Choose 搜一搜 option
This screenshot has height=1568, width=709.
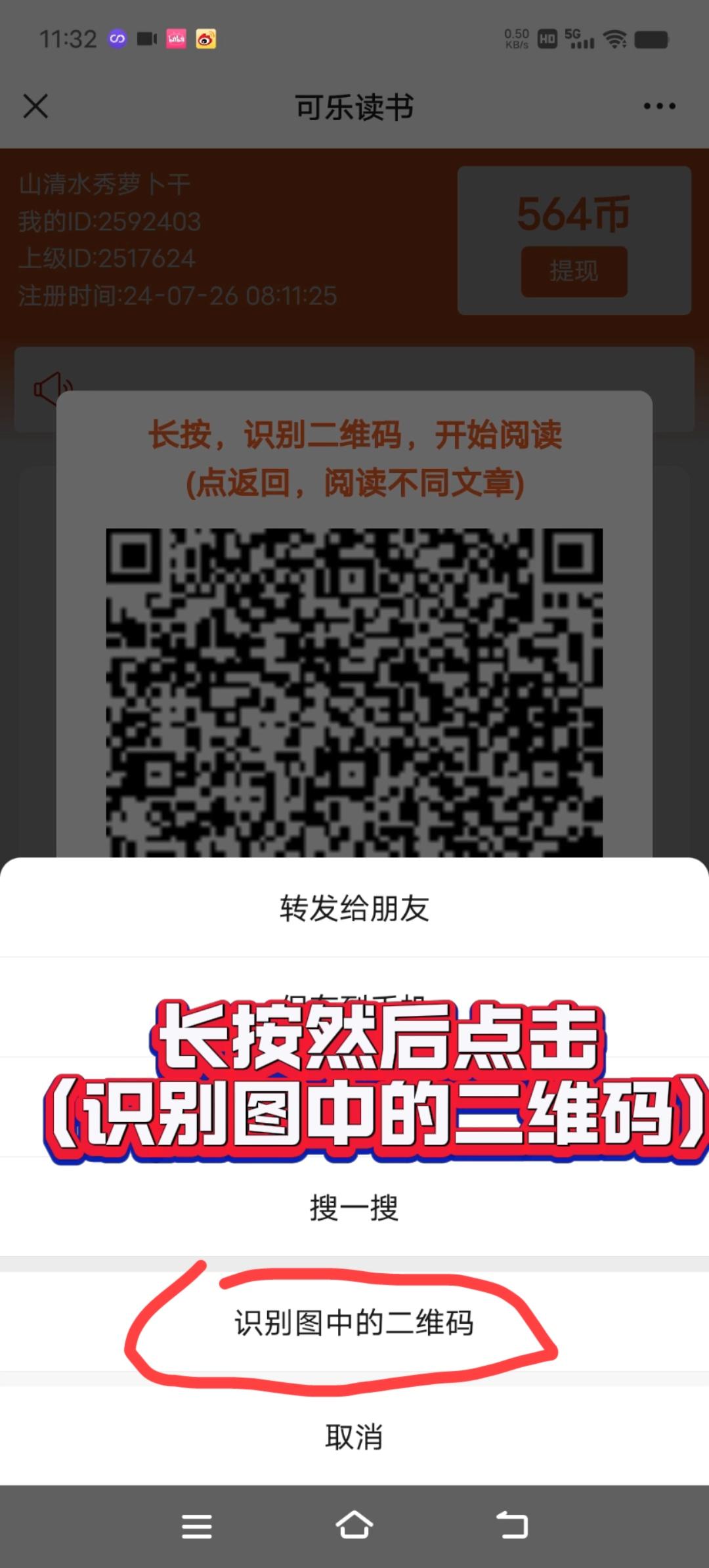pos(354,1208)
